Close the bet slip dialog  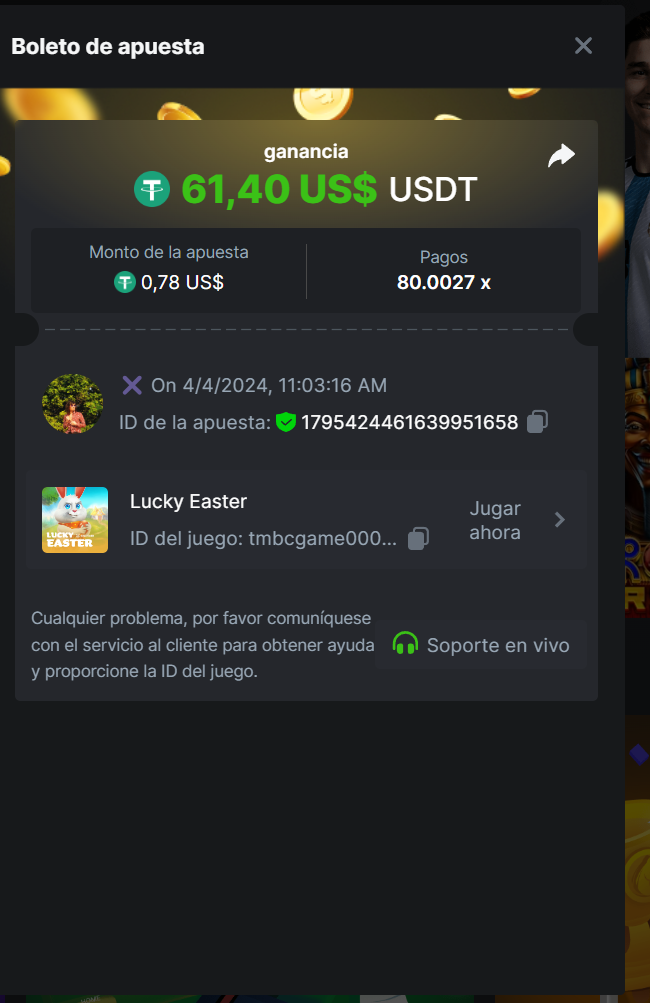click(583, 46)
